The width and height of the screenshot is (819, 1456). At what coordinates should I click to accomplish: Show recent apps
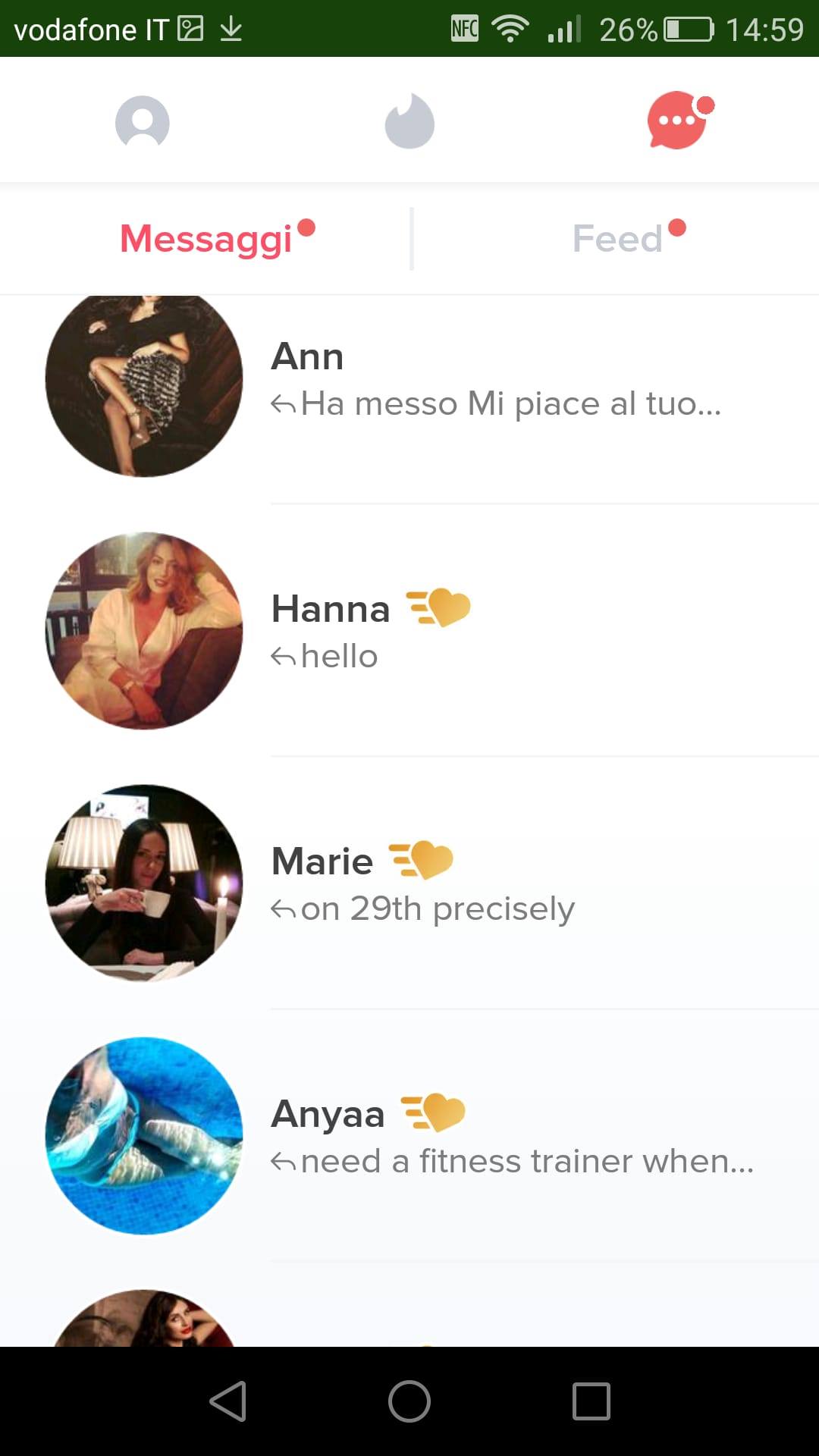coord(591,1401)
